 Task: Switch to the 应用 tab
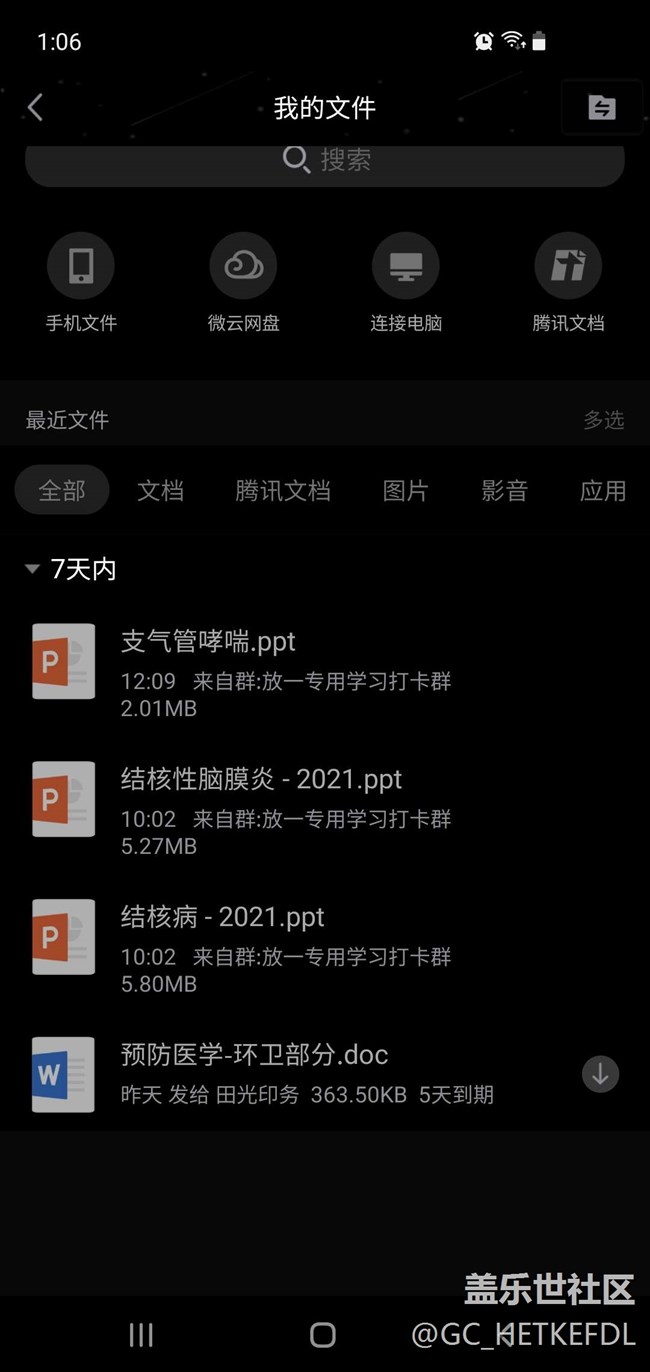point(603,491)
